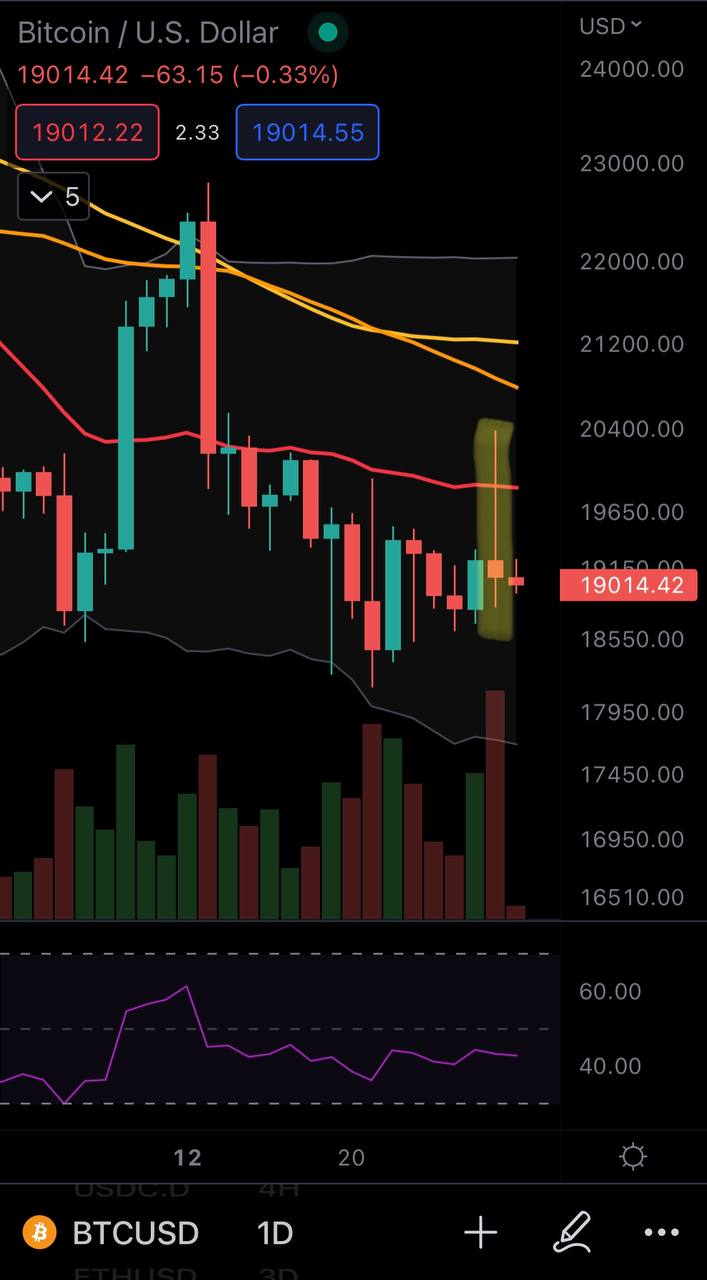The height and width of the screenshot is (1280, 707).
Task: Open the drawing tools pencil
Action: pyautogui.click(x=573, y=1233)
